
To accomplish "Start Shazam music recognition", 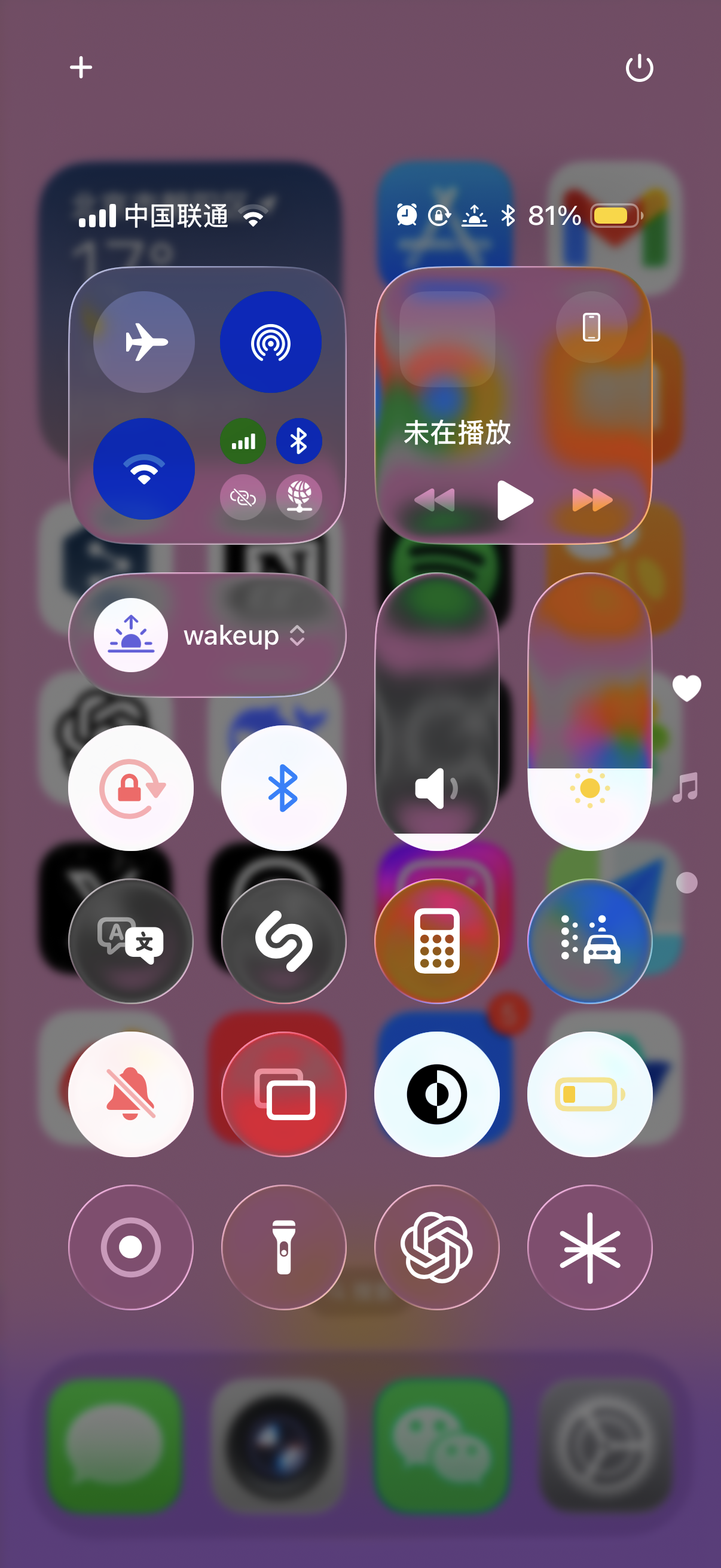I will (x=284, y=941).
